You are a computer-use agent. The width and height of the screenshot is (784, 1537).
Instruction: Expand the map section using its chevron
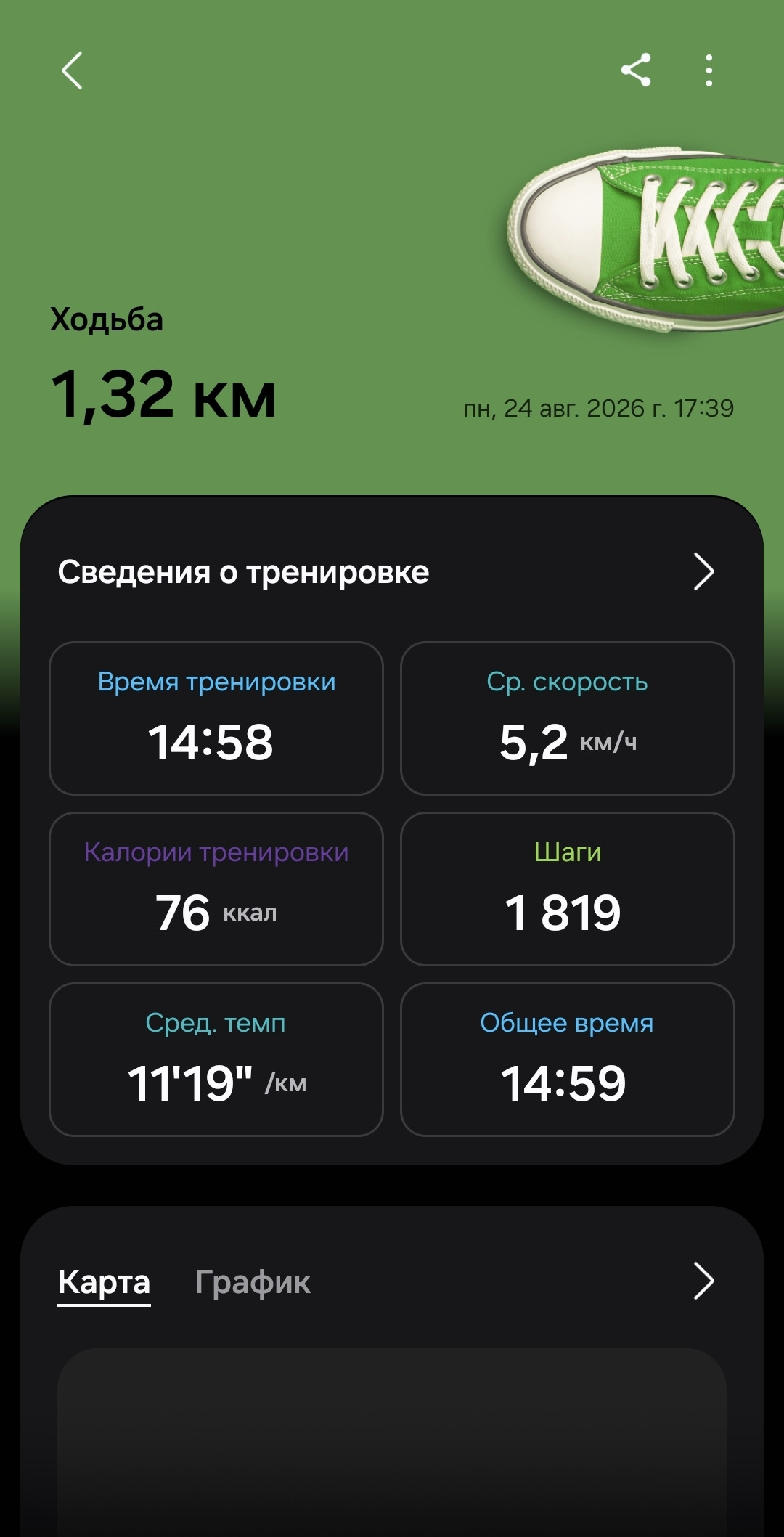[x=703, y=1281]
